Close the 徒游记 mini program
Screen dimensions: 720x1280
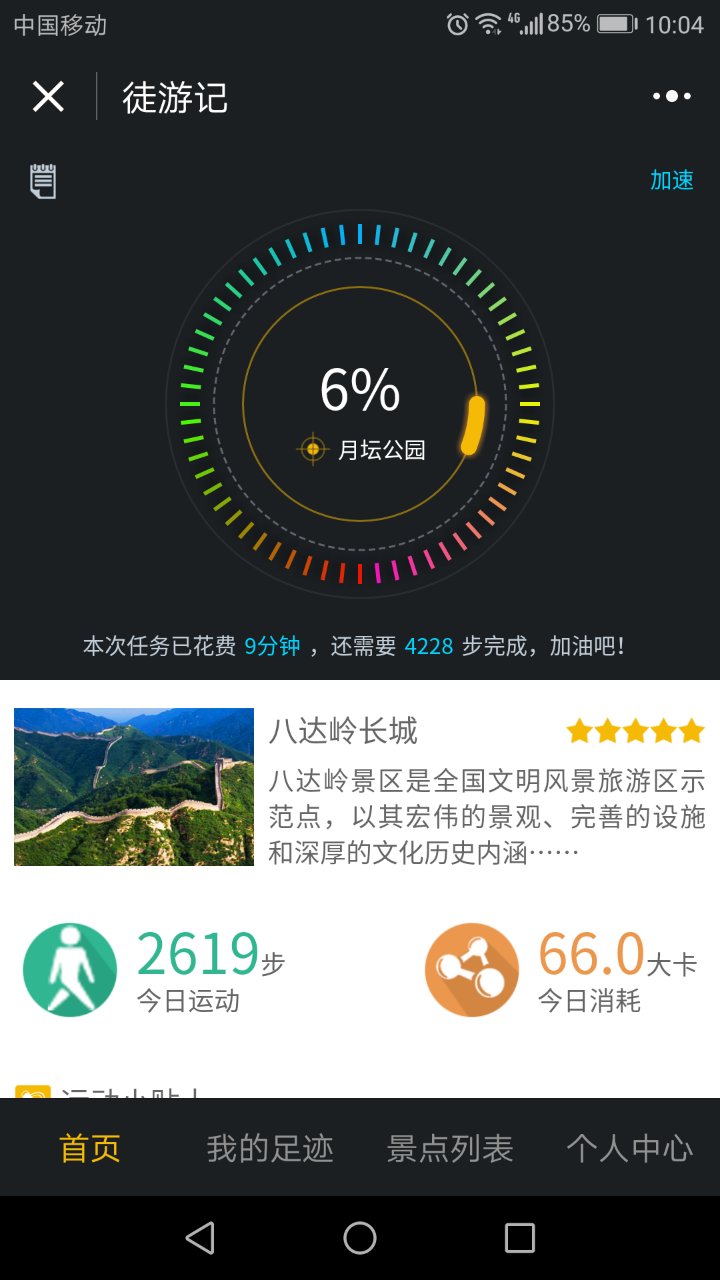(x=48, y=97)
